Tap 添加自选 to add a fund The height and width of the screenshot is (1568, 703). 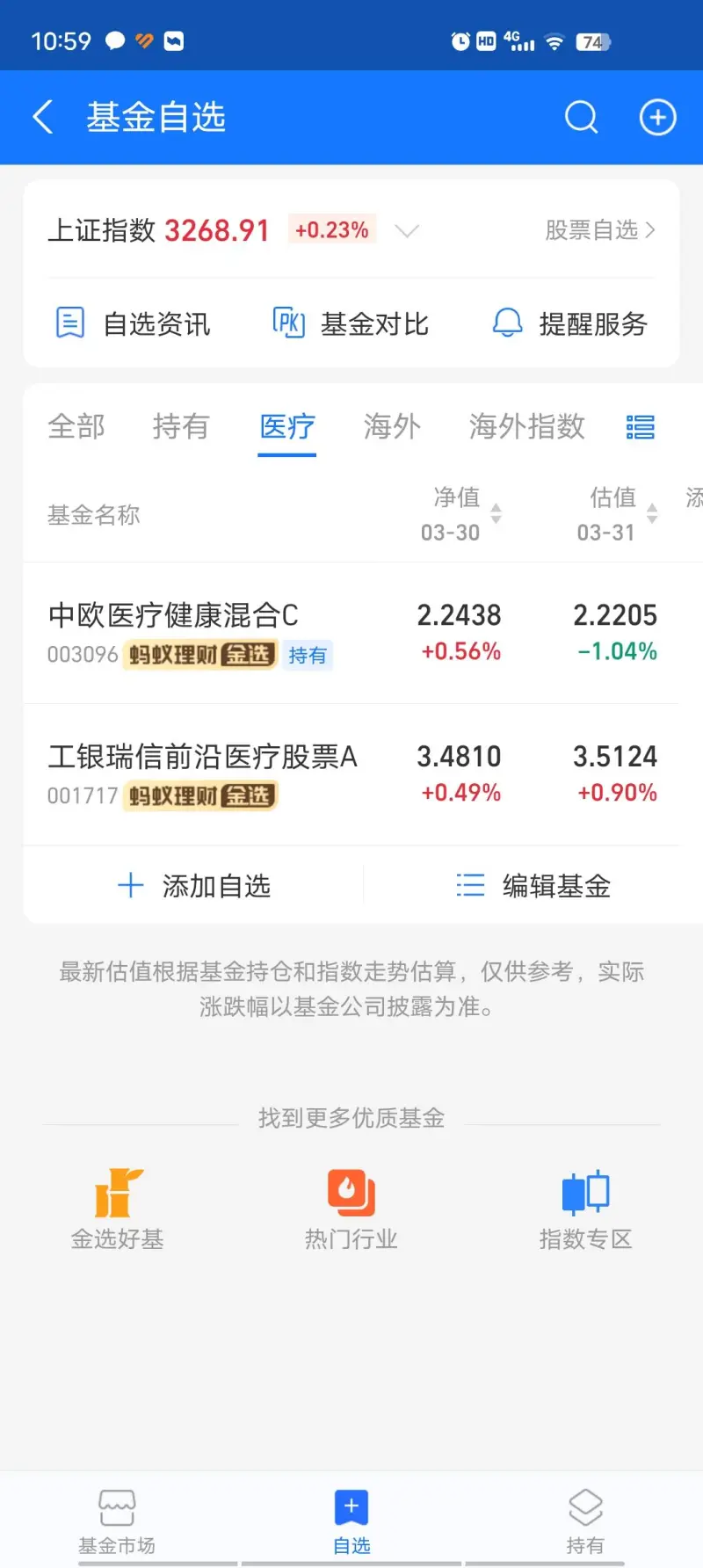click(x=194, y=886)
